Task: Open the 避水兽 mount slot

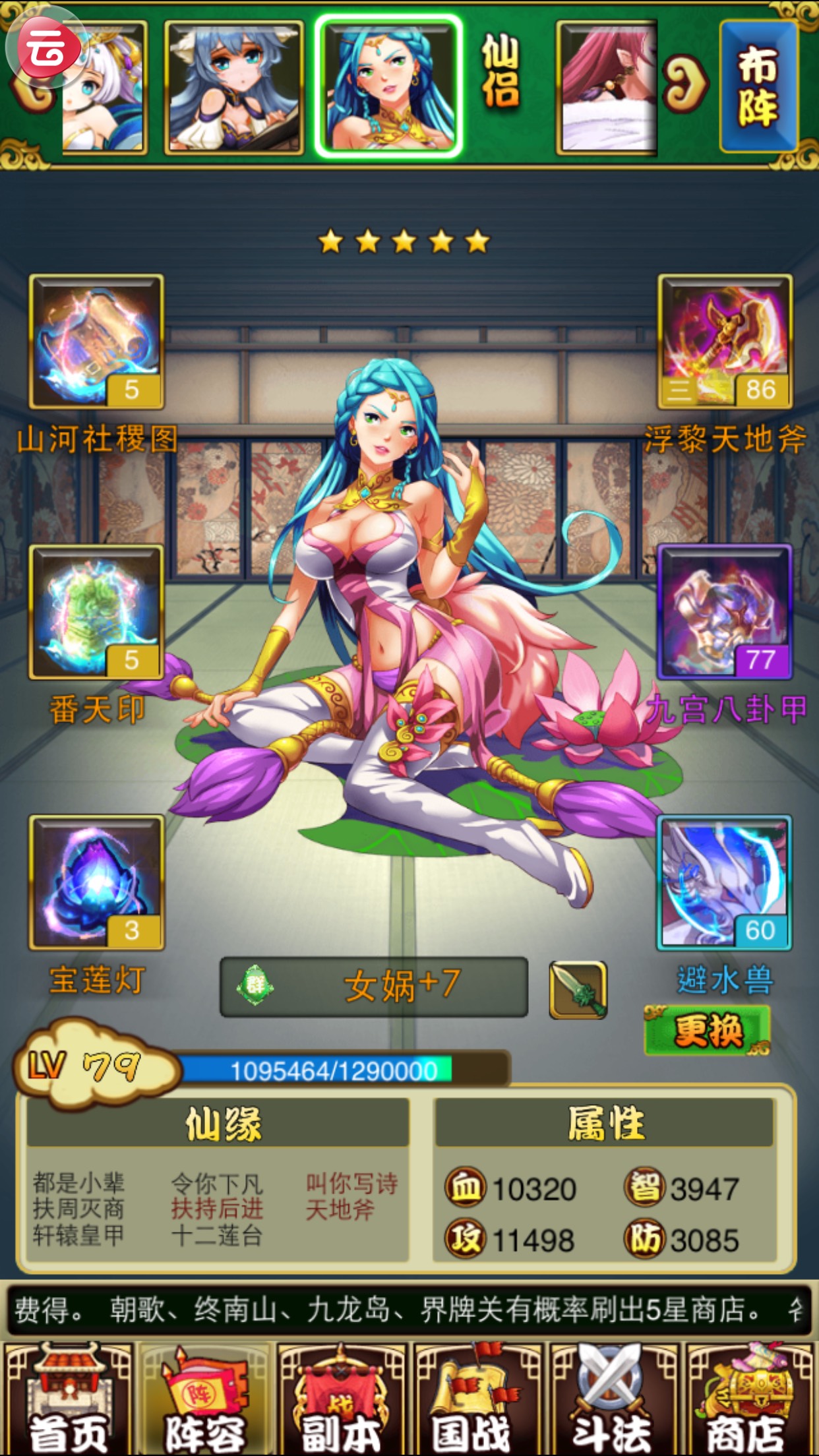Action: [x=725, y=882]
